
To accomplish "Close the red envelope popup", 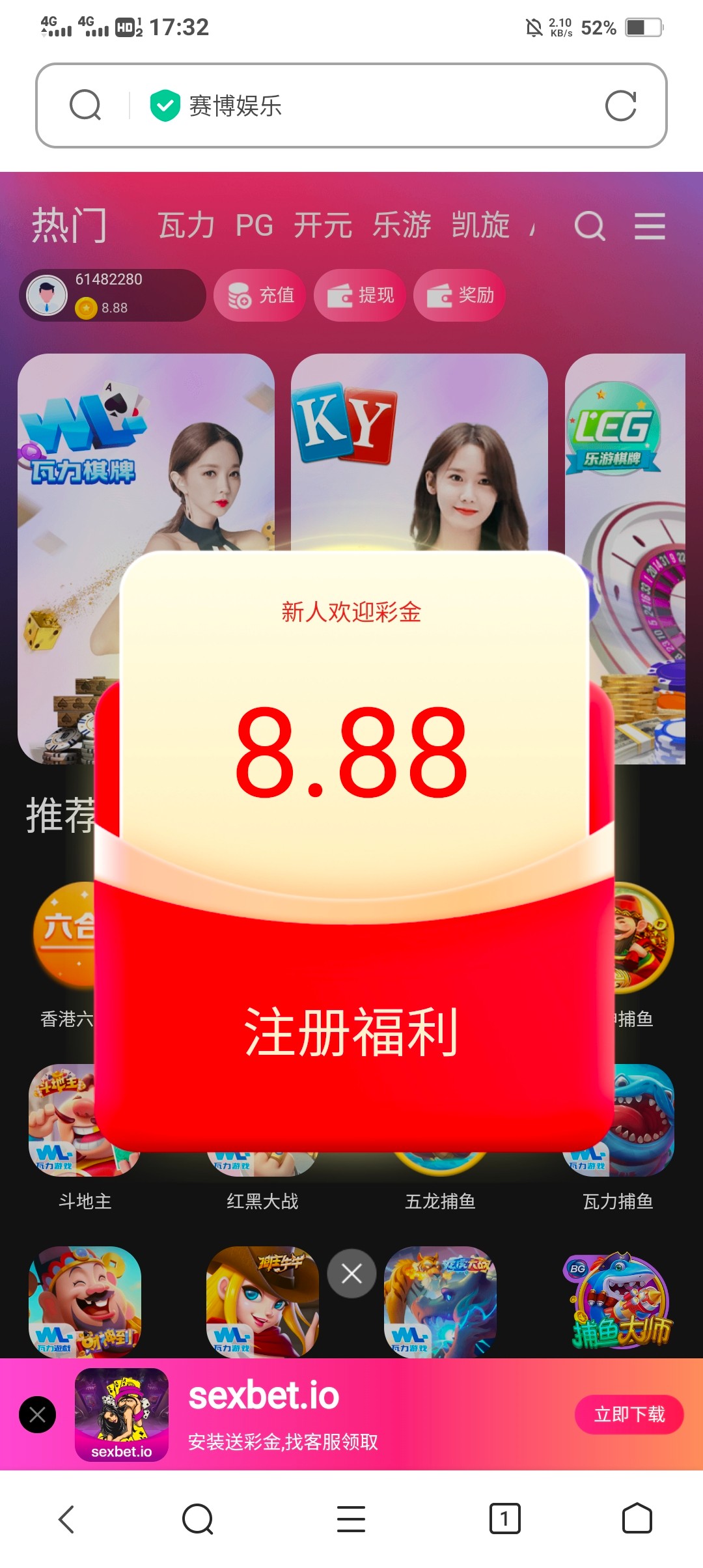I will pyautogui.click(x=351, y=1274).
